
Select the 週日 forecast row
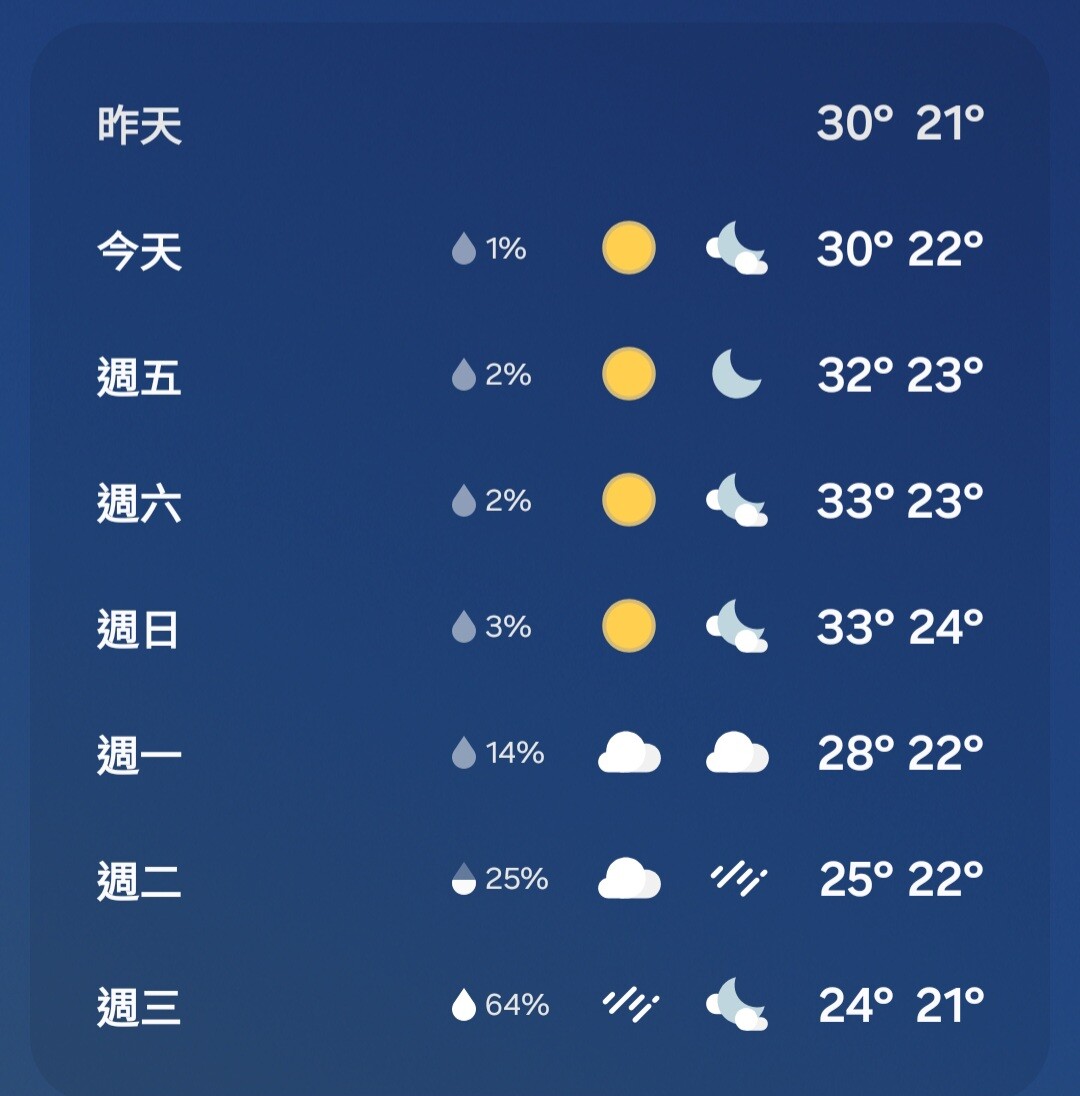click(540, 627)
